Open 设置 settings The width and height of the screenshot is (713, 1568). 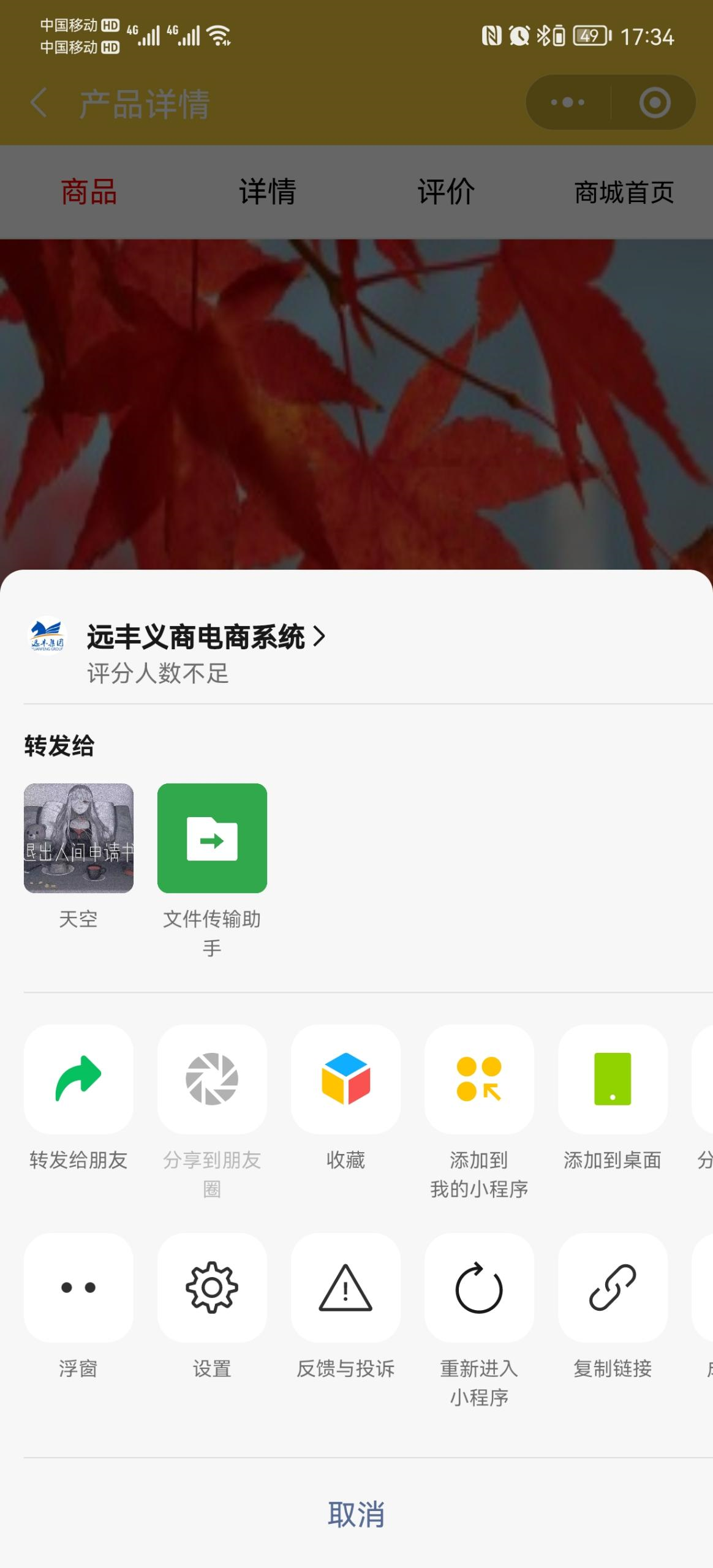212,1287
